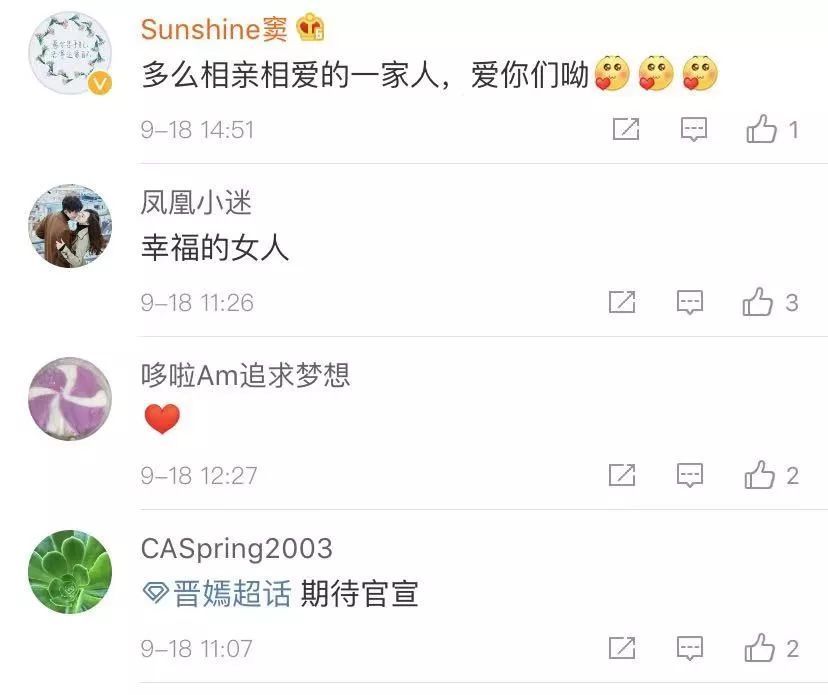Reply to 哆啦Am追求梦想's comment
Viewport: 828px width, 695px height.
coord(690,475)
